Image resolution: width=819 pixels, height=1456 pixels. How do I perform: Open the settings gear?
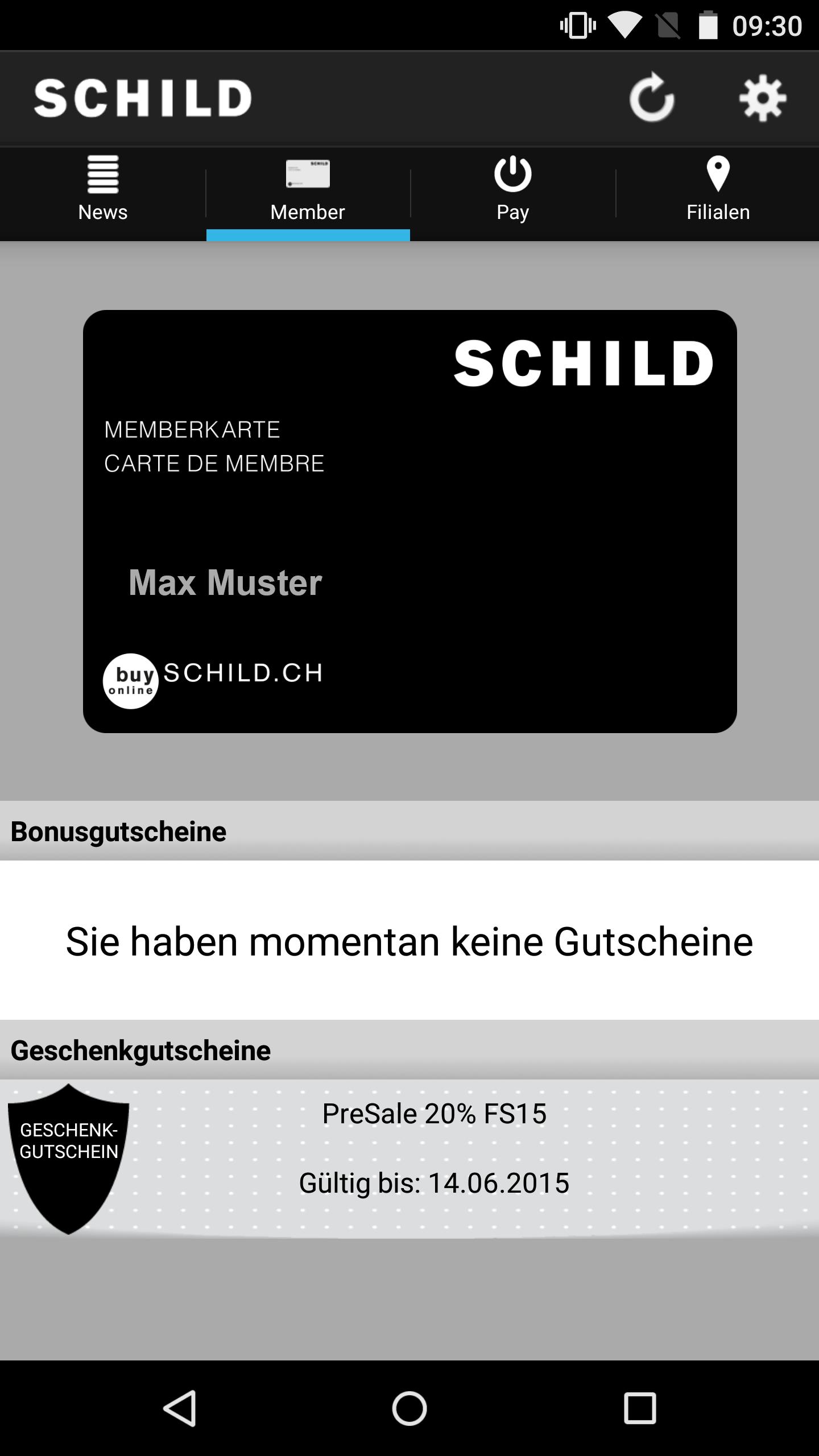[762, 98]
